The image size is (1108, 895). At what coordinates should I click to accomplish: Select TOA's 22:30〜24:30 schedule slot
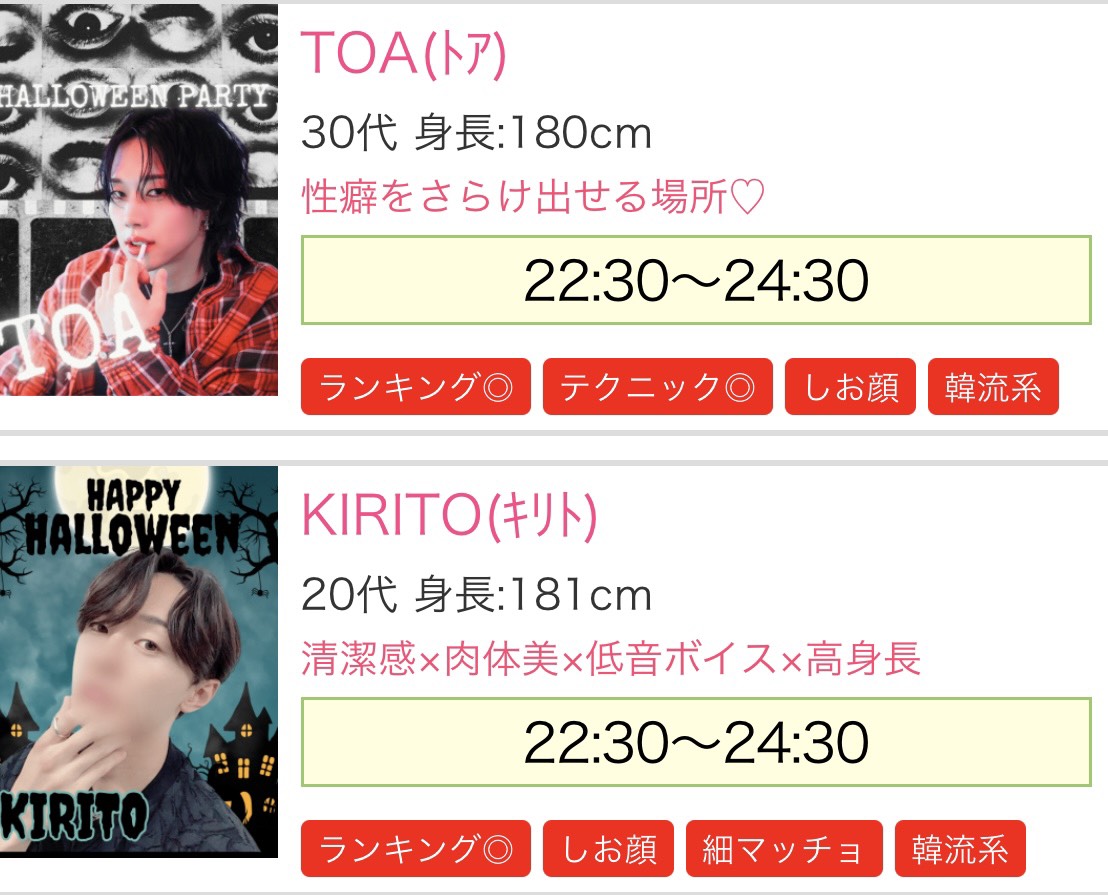pyautogui.click(x=696, y=281)
